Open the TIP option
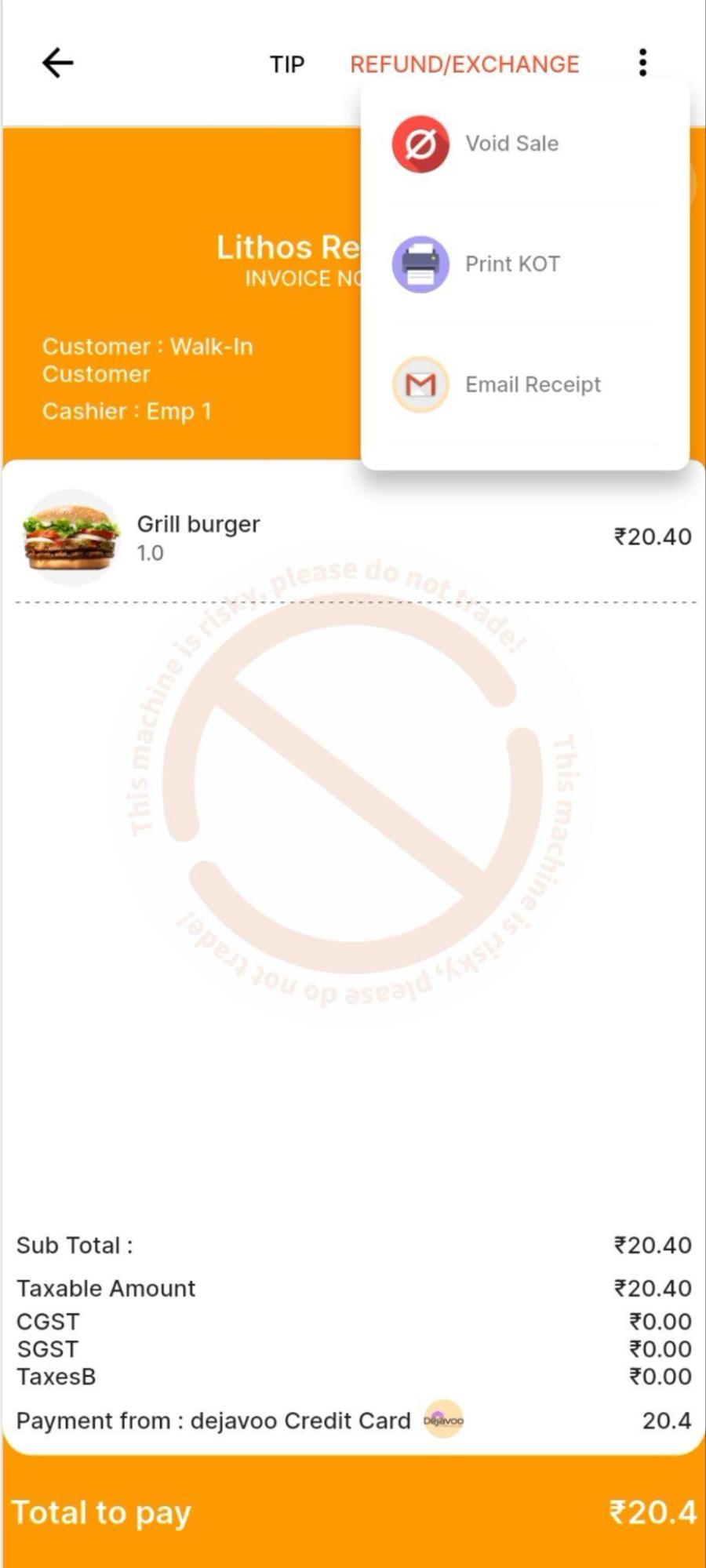 point(287,64)
